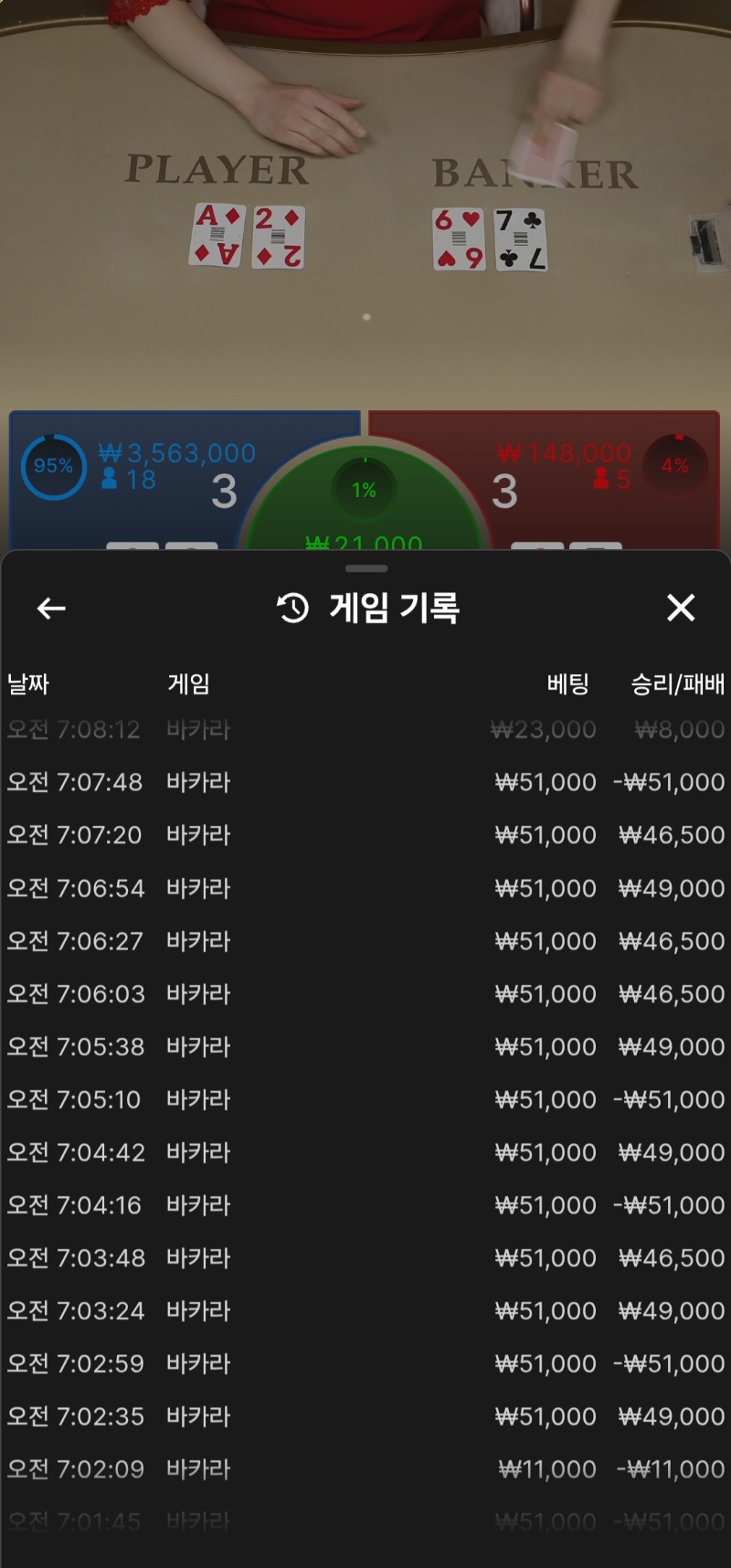Image resolution: width=731 pixels, height=1568 pixels.
Task: View the 7:02:09 ₩11,000 bet record
Action: click(365, 1469)
